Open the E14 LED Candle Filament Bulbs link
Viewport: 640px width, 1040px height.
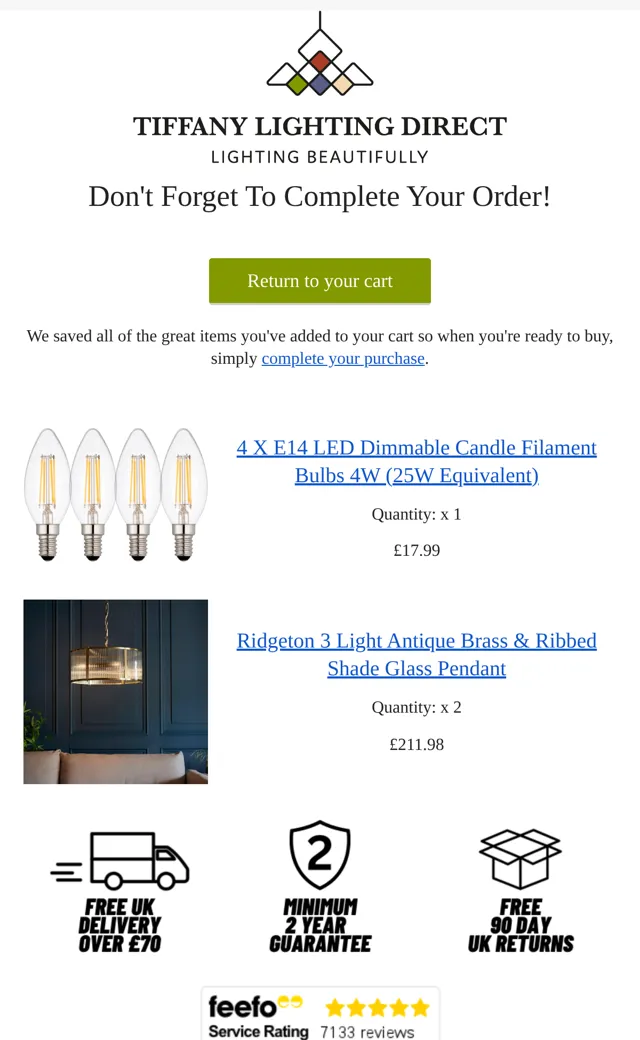tap(416, 462)
